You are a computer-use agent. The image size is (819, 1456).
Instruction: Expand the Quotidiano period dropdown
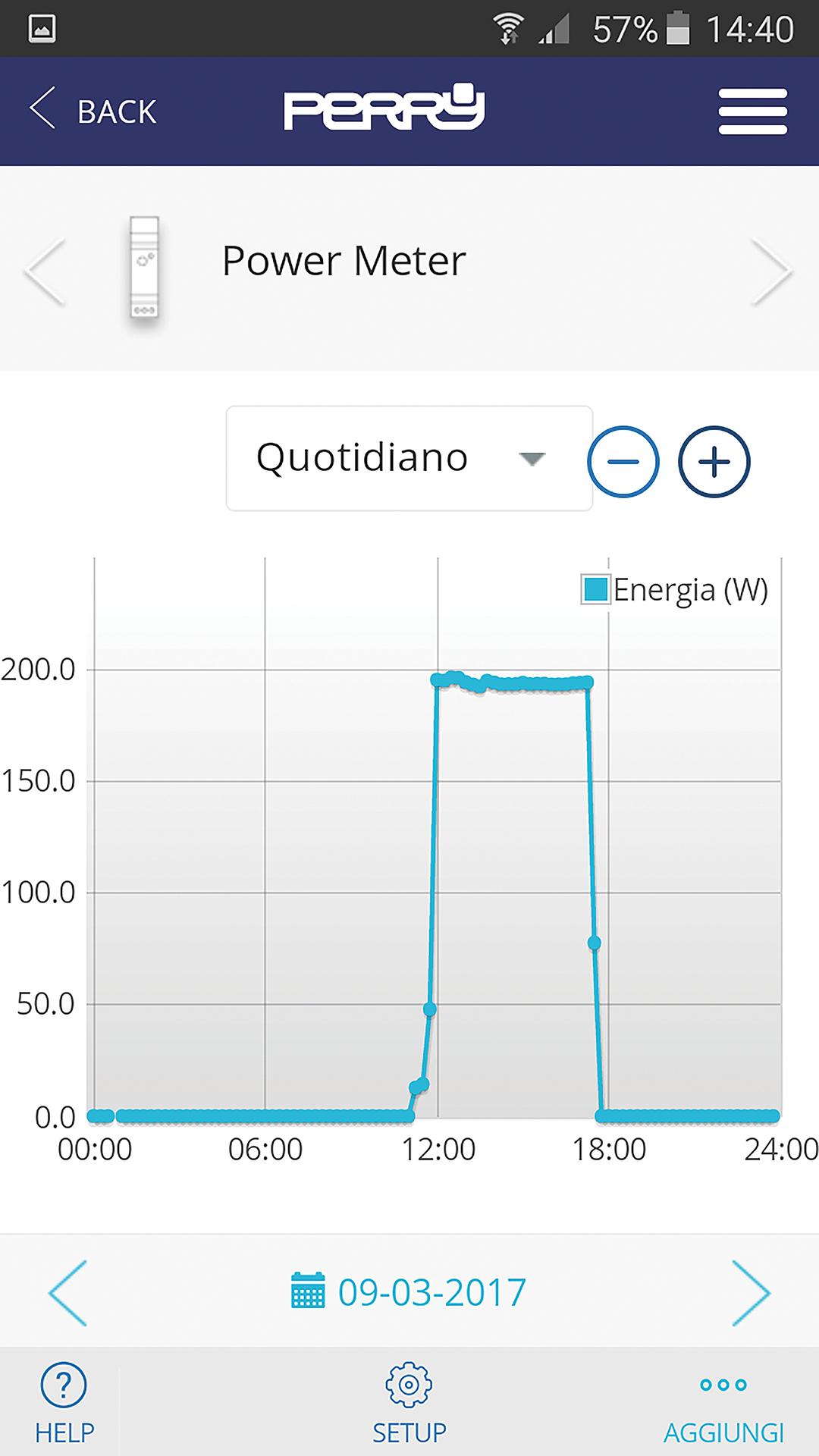point(409,458)
